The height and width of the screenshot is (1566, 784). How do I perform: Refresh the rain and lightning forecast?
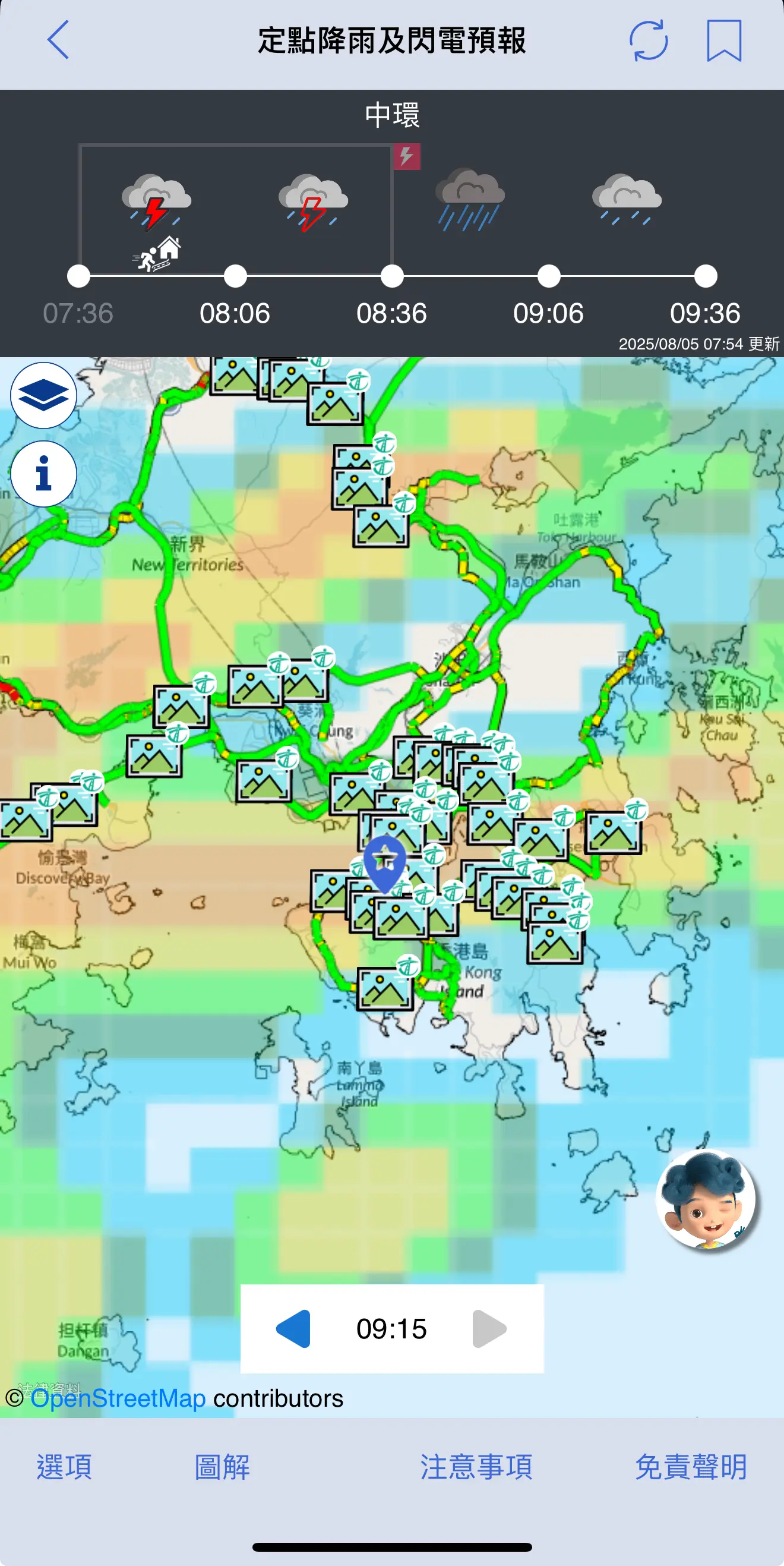click(649, 41)
